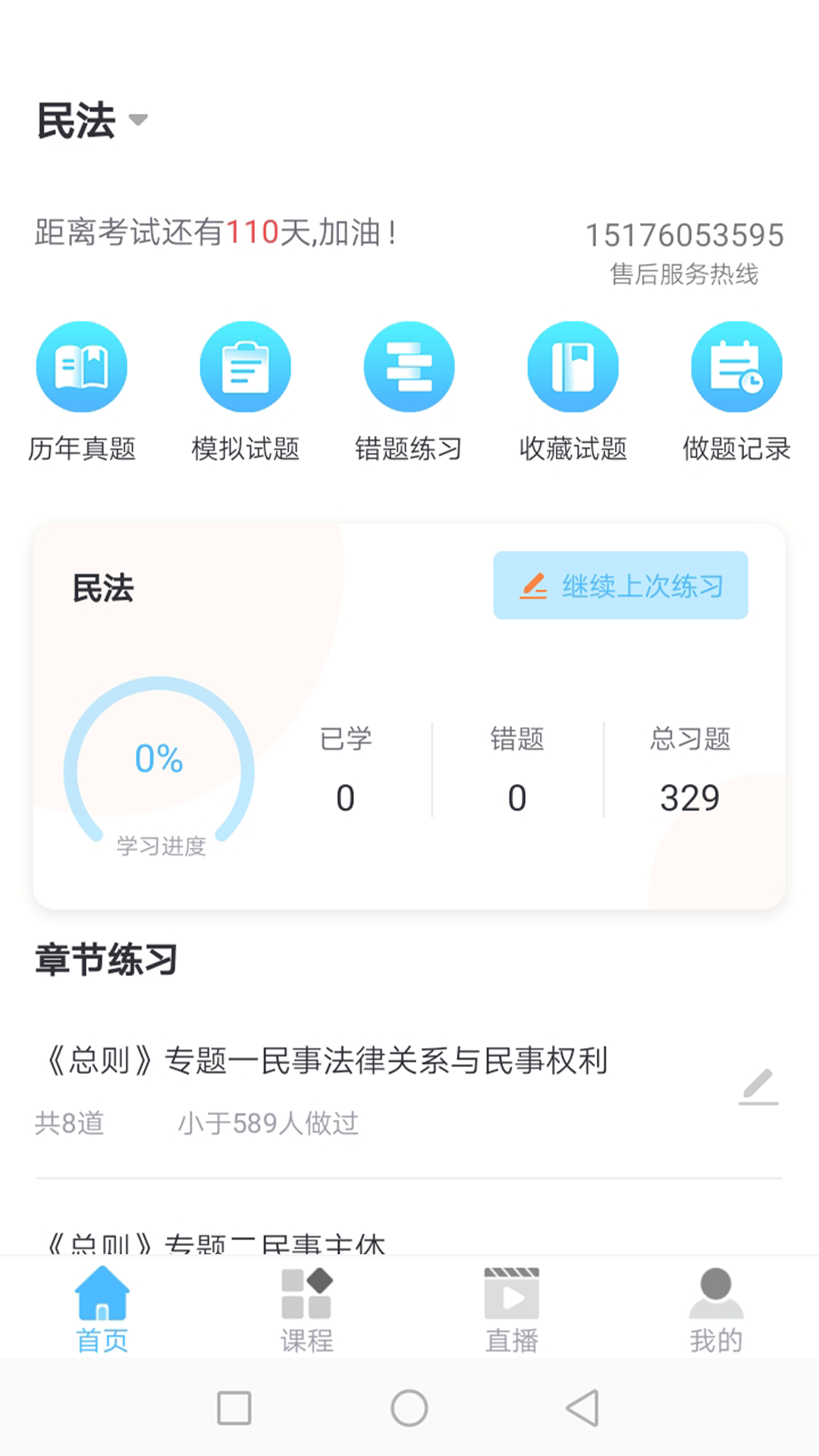Go to the 我的 profile tab
The width and height of the screenshot is (819, 1456).
(x=716, y=1310)
